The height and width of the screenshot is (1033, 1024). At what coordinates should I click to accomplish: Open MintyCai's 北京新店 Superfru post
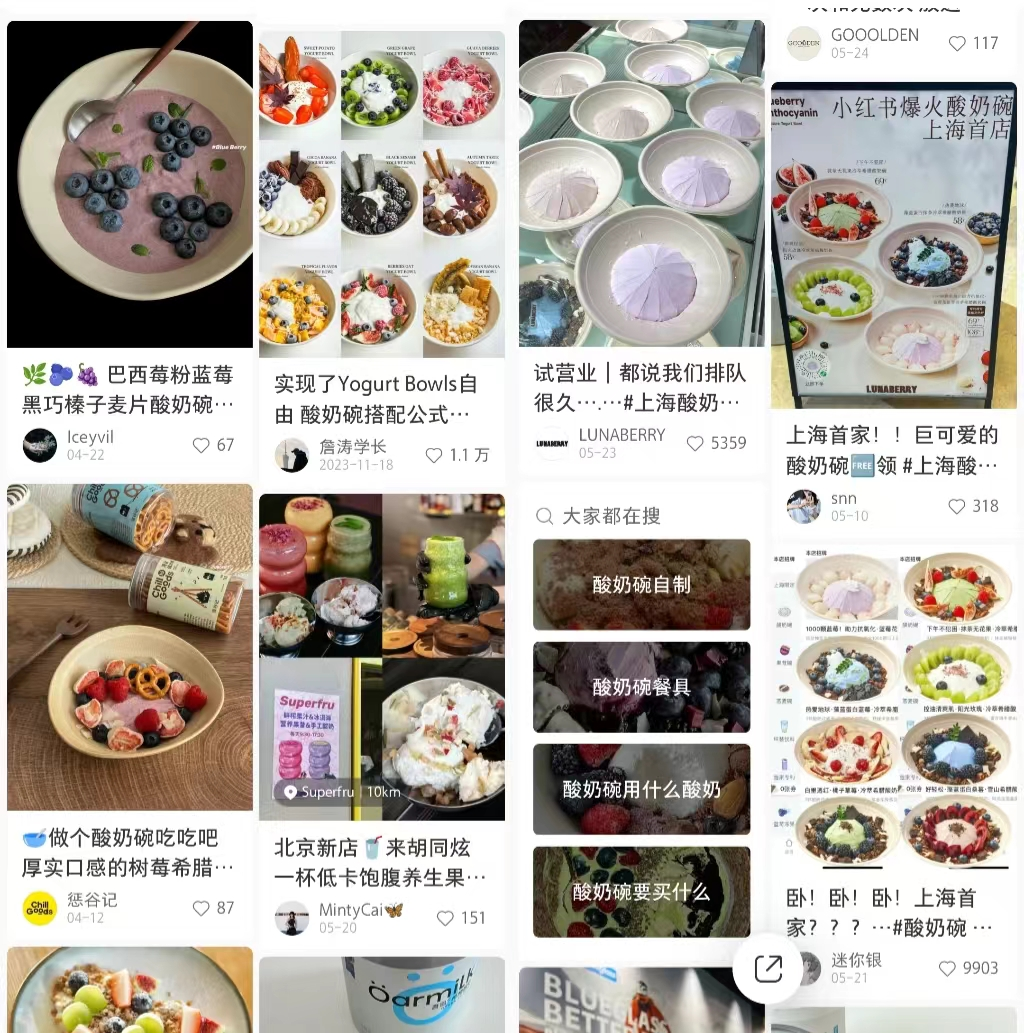382,657
